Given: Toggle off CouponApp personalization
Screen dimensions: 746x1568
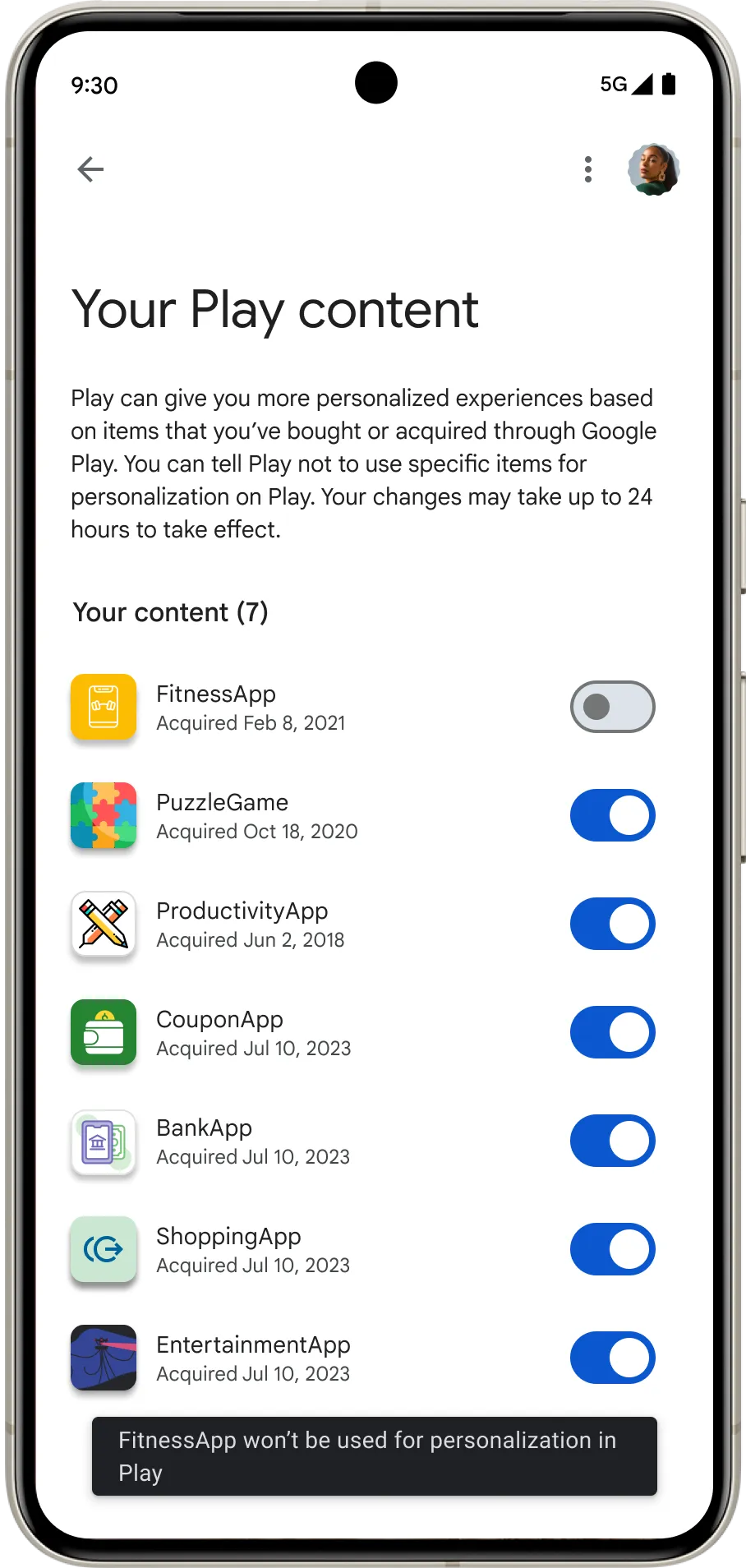Looking at the screenshot, I should (612, 1032).
